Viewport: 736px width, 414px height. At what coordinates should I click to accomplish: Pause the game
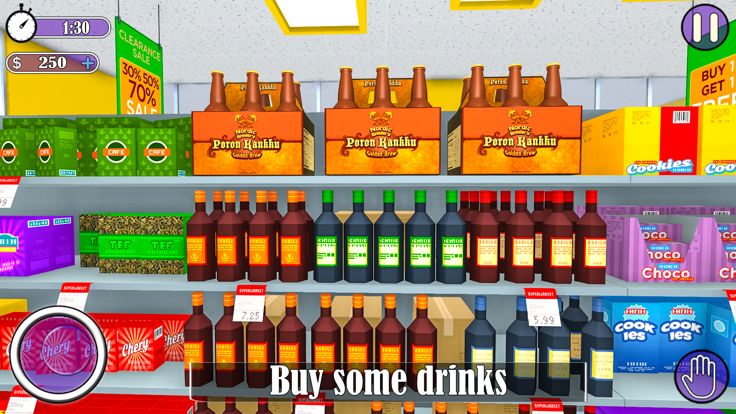click(705, 26)
